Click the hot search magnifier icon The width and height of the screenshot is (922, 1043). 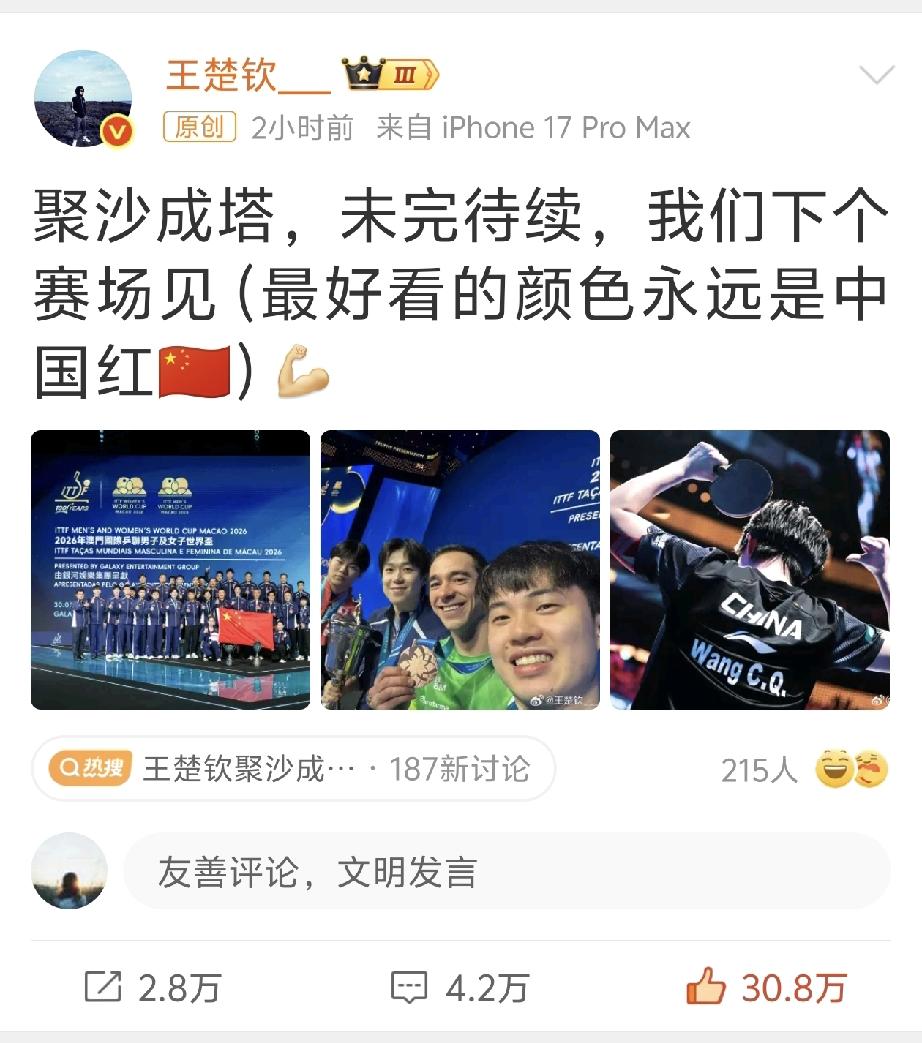pyautogui.click(x=69, y=769)
